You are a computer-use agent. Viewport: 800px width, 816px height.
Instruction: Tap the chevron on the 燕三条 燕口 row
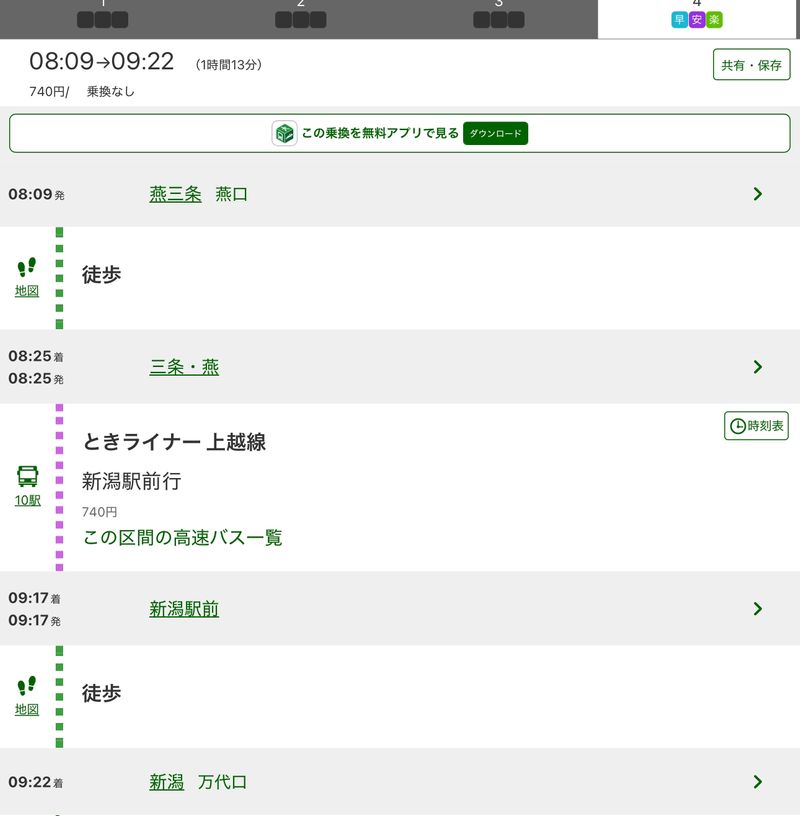(x=757, y=194)
